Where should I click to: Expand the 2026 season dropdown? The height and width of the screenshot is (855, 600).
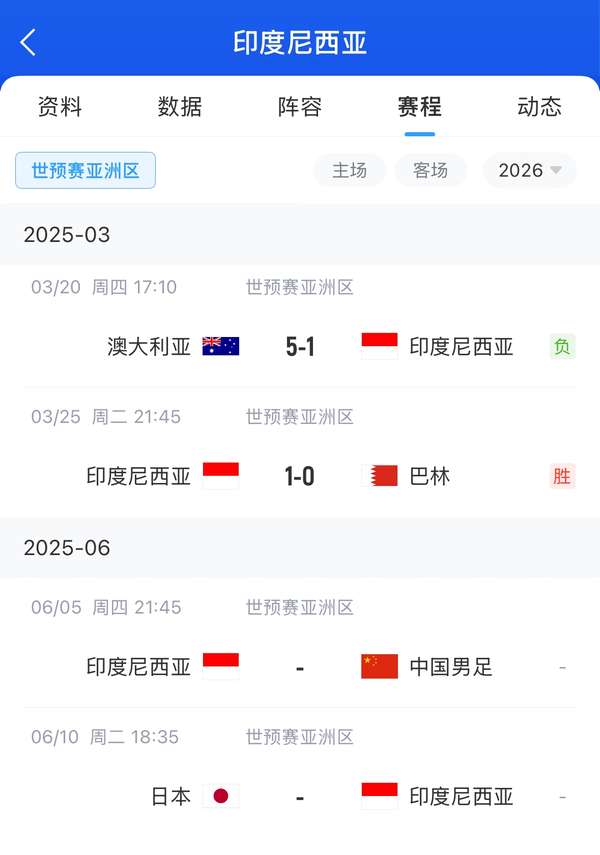click(x=529, y=170)
